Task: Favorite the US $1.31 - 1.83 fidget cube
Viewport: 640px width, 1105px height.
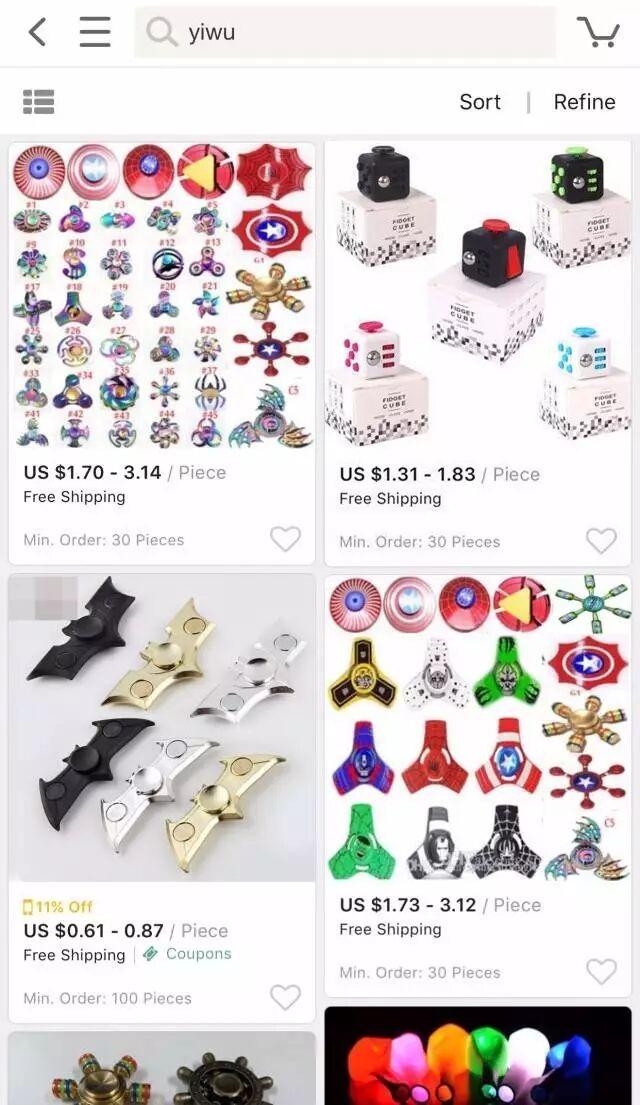Action: tap(601, 541)
